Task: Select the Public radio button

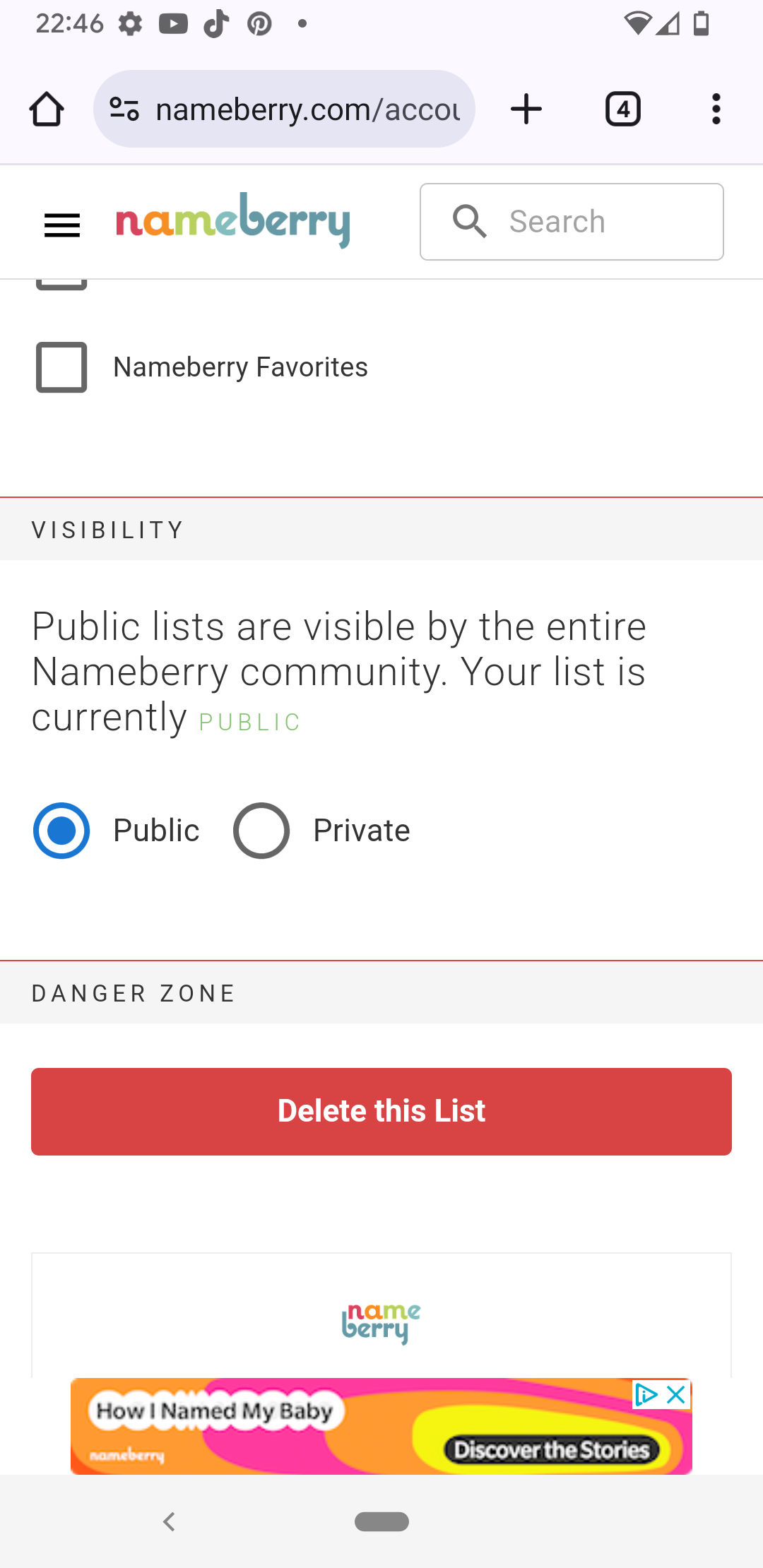Action: [x=61, y=831]
